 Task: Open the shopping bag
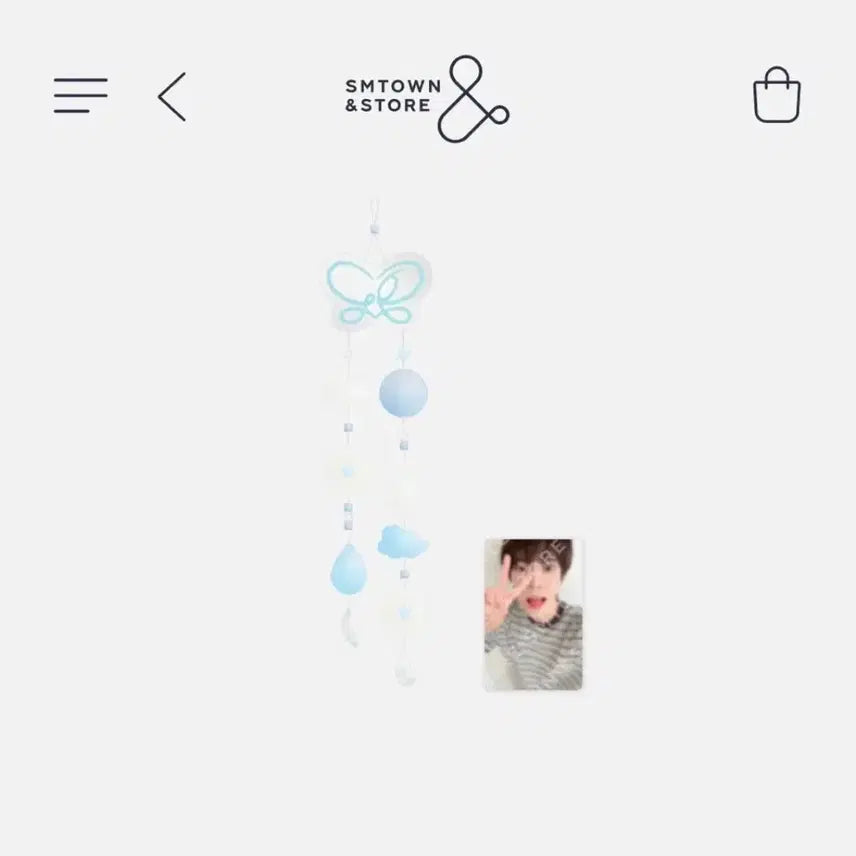click(776, 96)
